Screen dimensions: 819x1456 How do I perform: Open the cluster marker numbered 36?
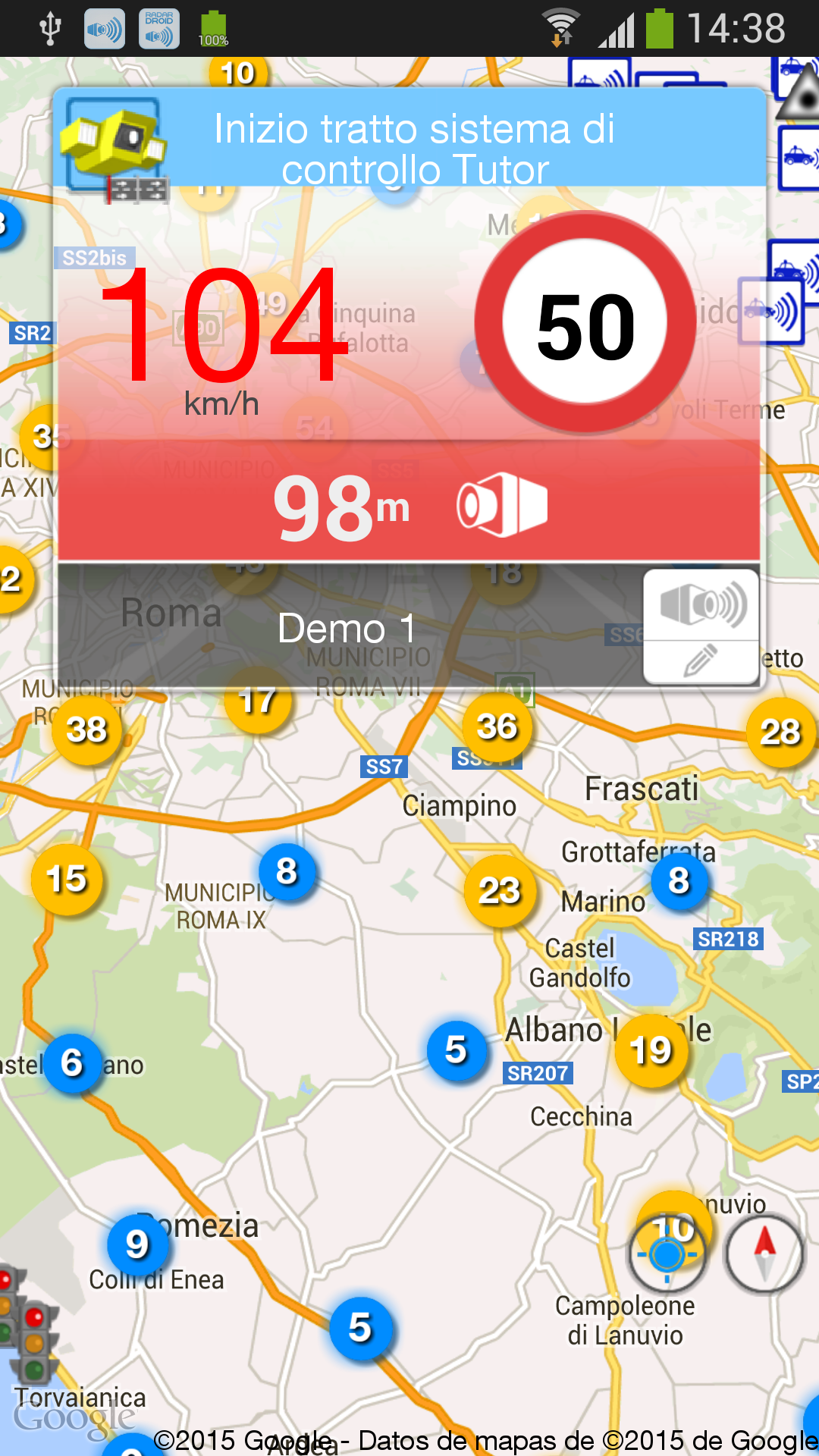pyautogui.click(x=497, y=727)
